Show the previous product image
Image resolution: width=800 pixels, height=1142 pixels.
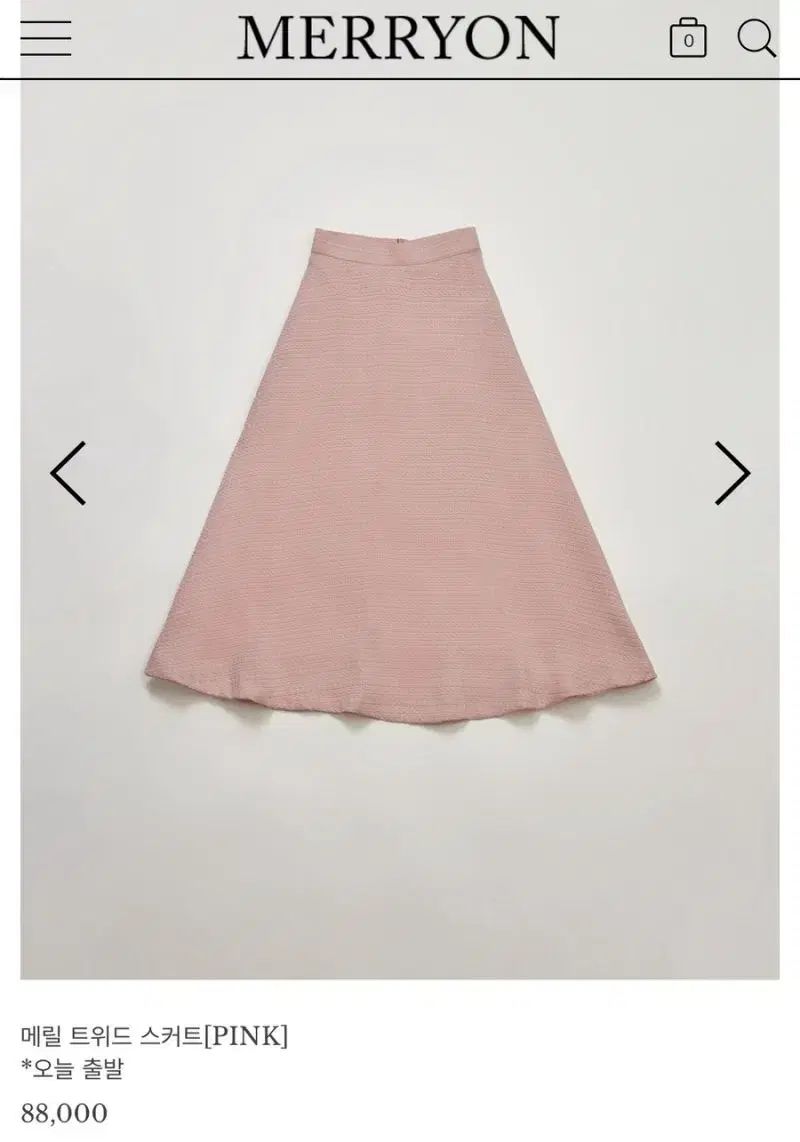point(68,472)
